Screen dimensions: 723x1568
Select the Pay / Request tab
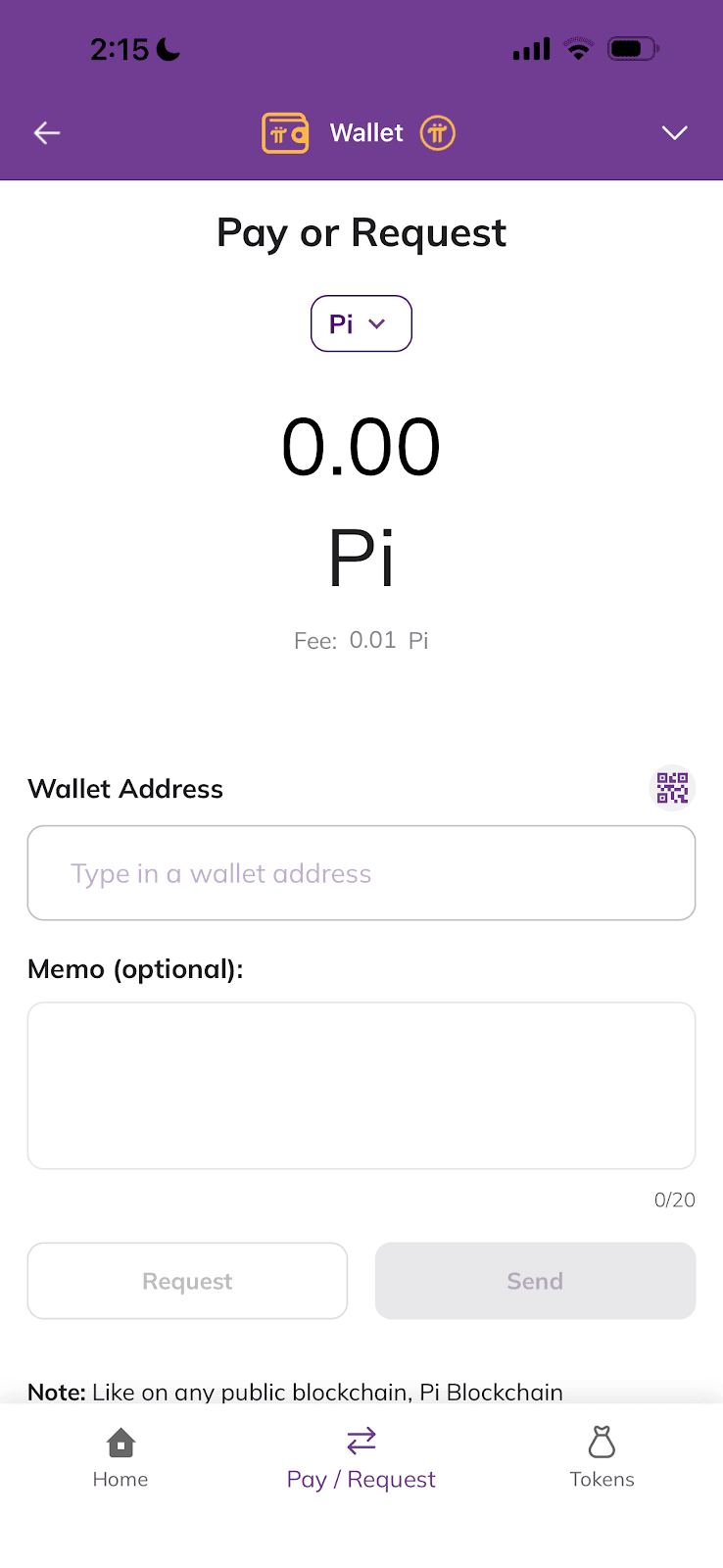click(361, 1458)
